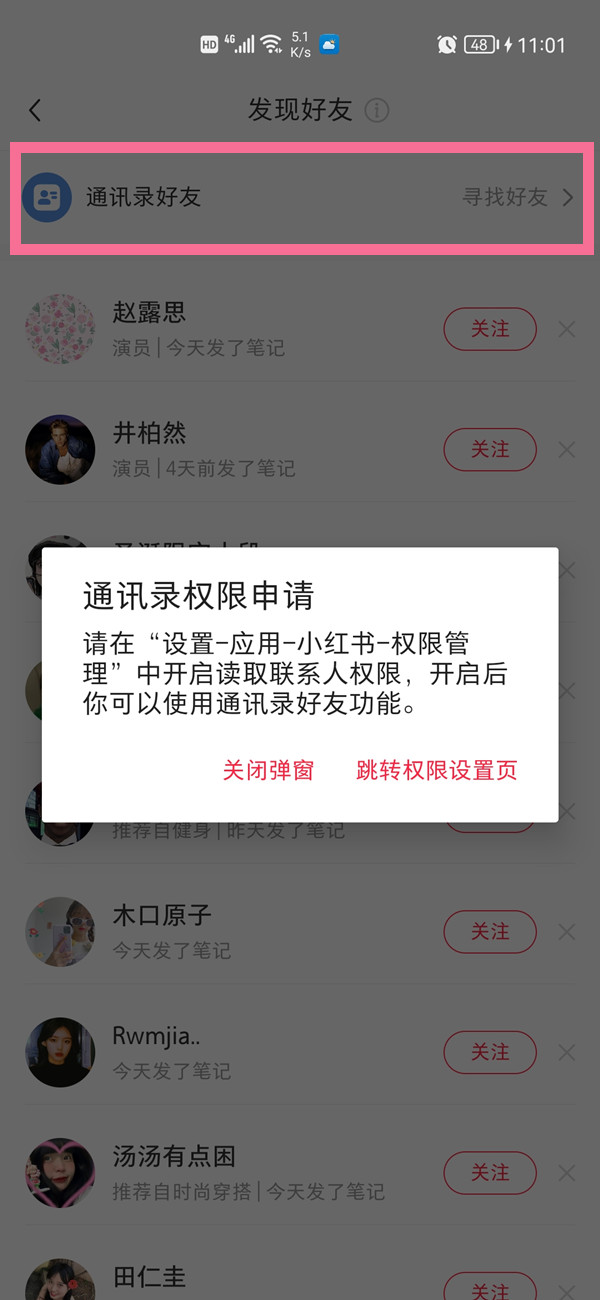Screen dimensions: 600x1300
Task: Select 跳转权限设置页 in the dialog
Action: (x=437, y=770)
